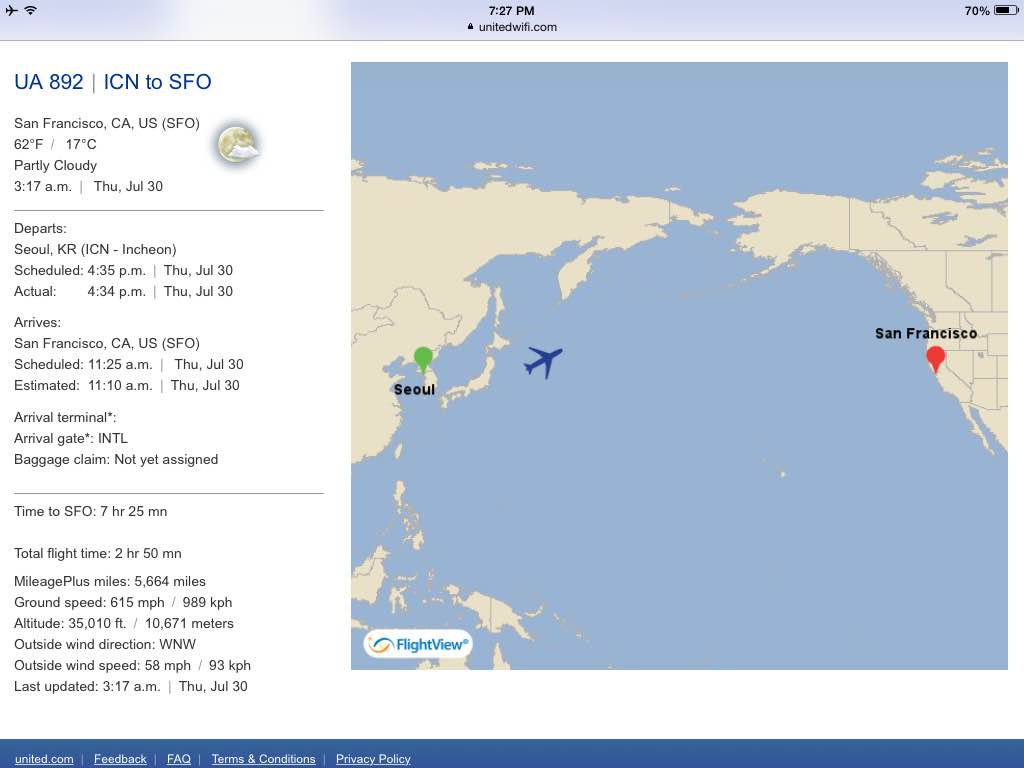Open Terms & Conditions link

click(x=263, y=759)
